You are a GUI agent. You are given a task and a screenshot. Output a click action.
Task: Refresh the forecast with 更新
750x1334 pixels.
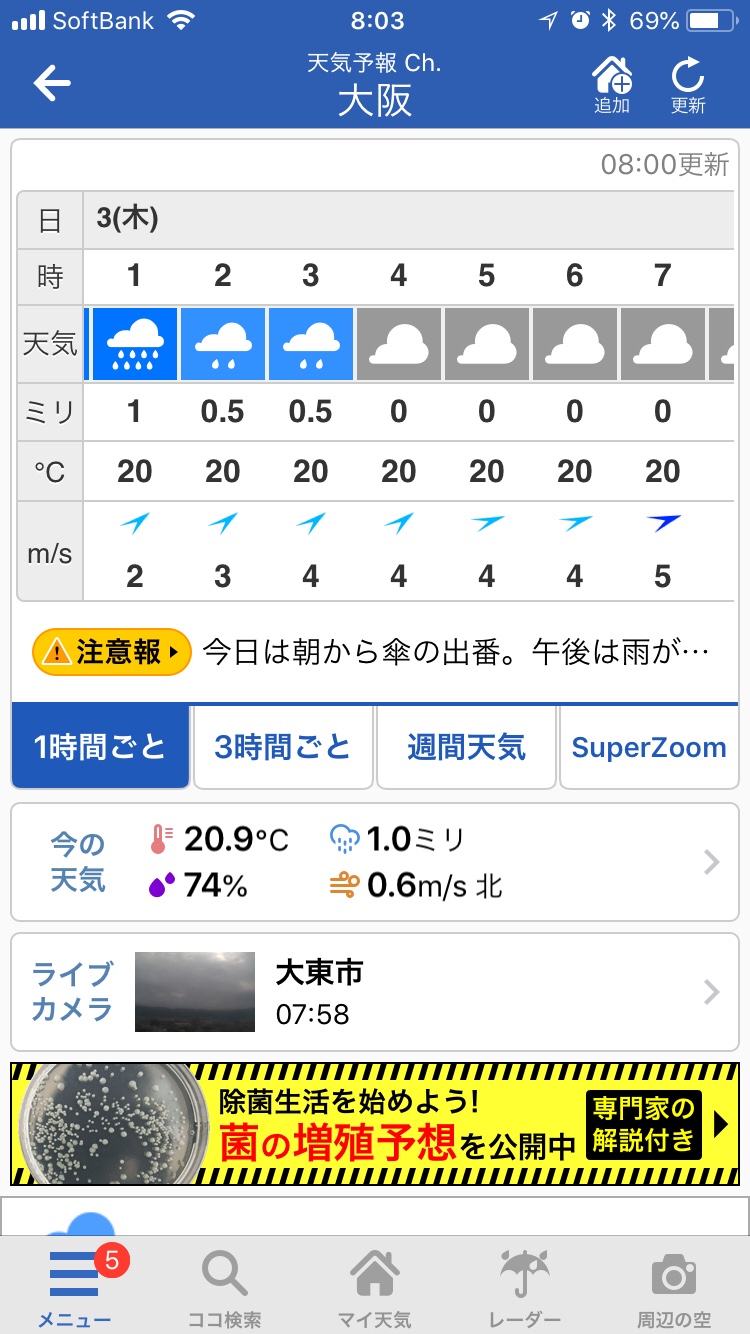[688, 85]
